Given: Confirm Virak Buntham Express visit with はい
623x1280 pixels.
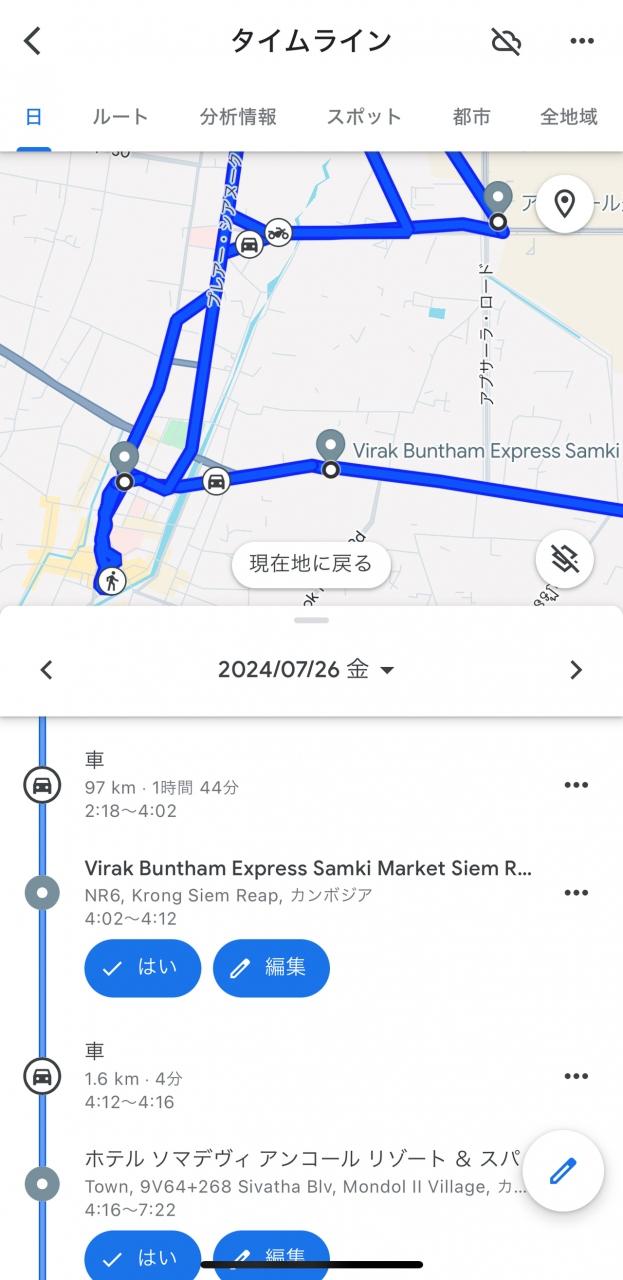Looking at the screenshot, I should click(x=142, y=968).
